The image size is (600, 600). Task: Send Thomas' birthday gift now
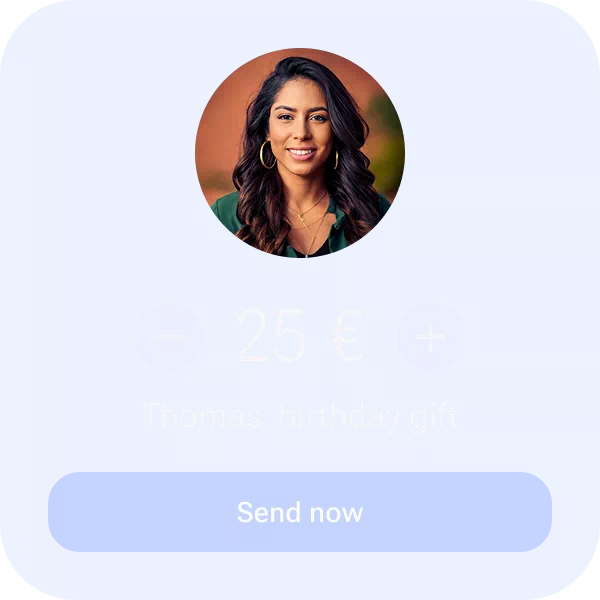(x=300, y=513)
